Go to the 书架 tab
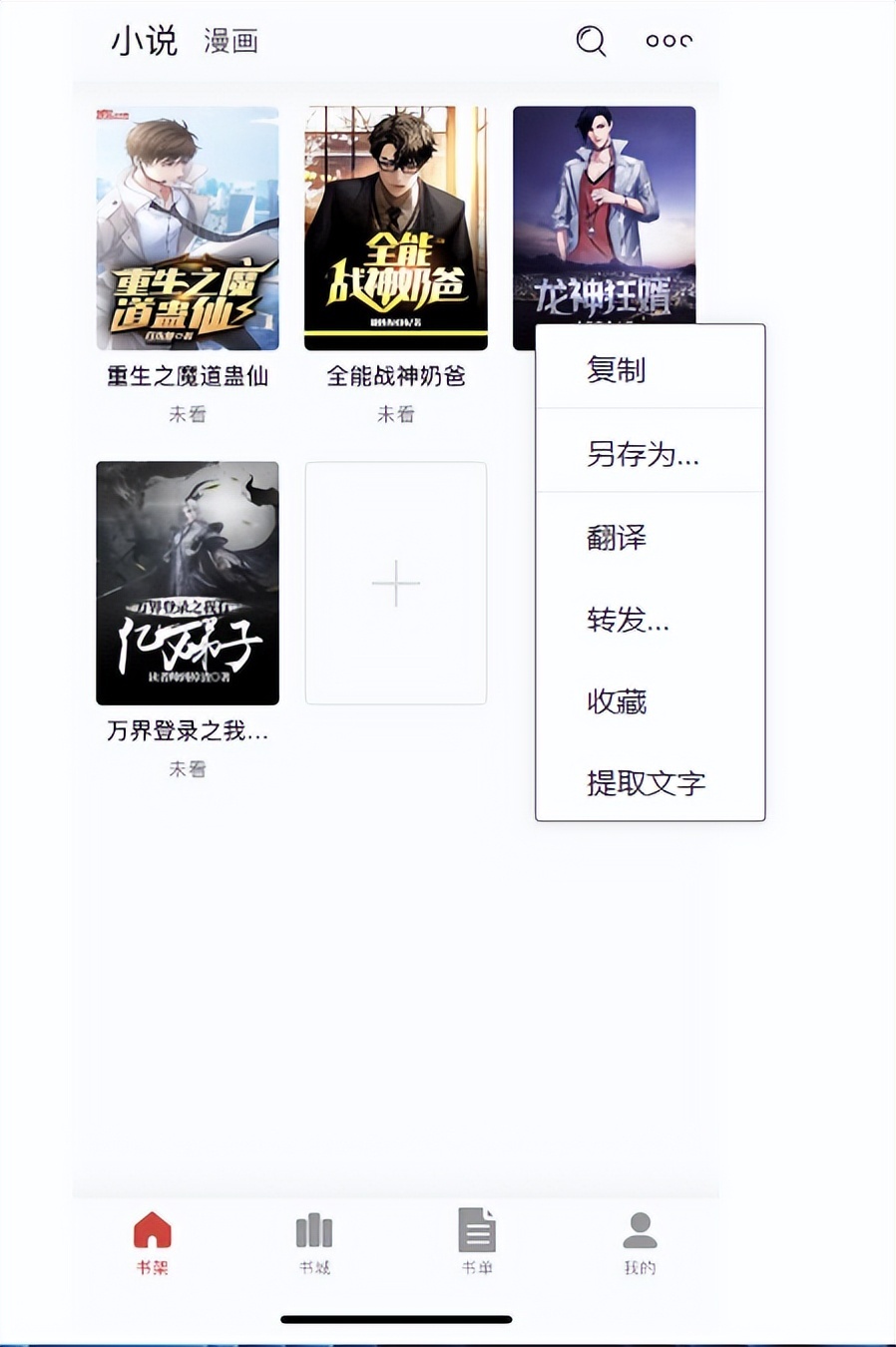This screenshot has width=896, height=1347. click(153, 1242)
